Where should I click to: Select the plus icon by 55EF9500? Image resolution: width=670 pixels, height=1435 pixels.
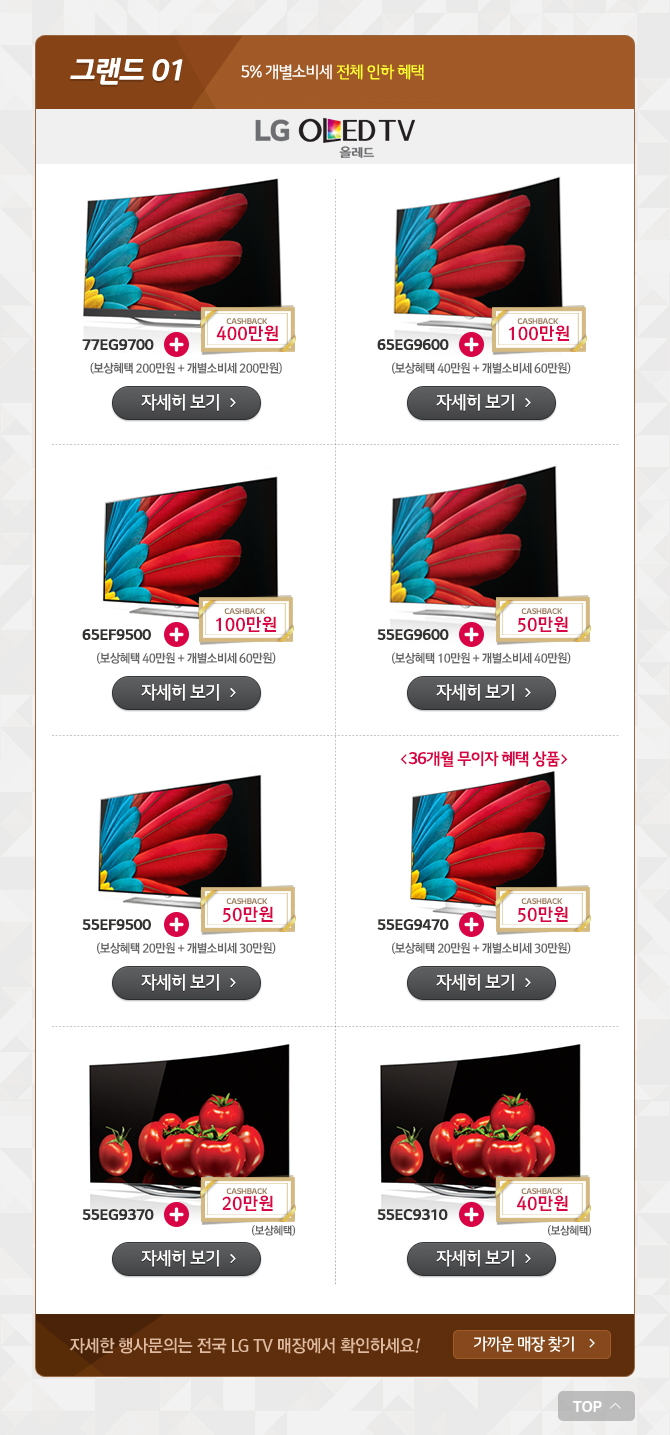tap(176, 925)
